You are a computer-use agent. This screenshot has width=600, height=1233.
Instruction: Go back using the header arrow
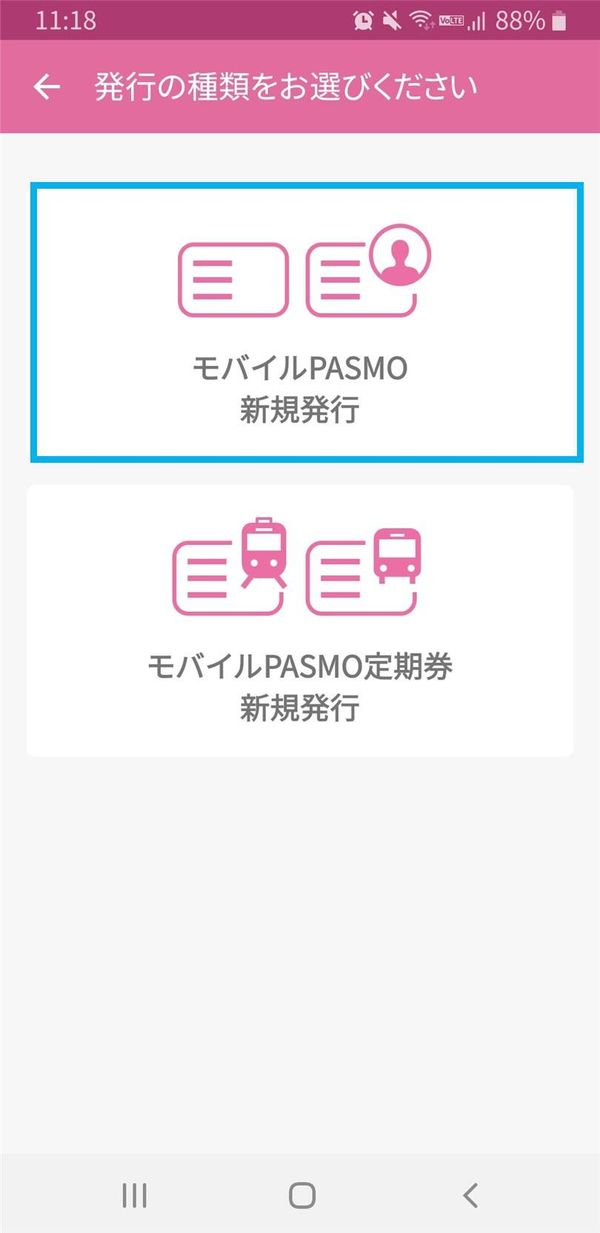tap(47, 87)
